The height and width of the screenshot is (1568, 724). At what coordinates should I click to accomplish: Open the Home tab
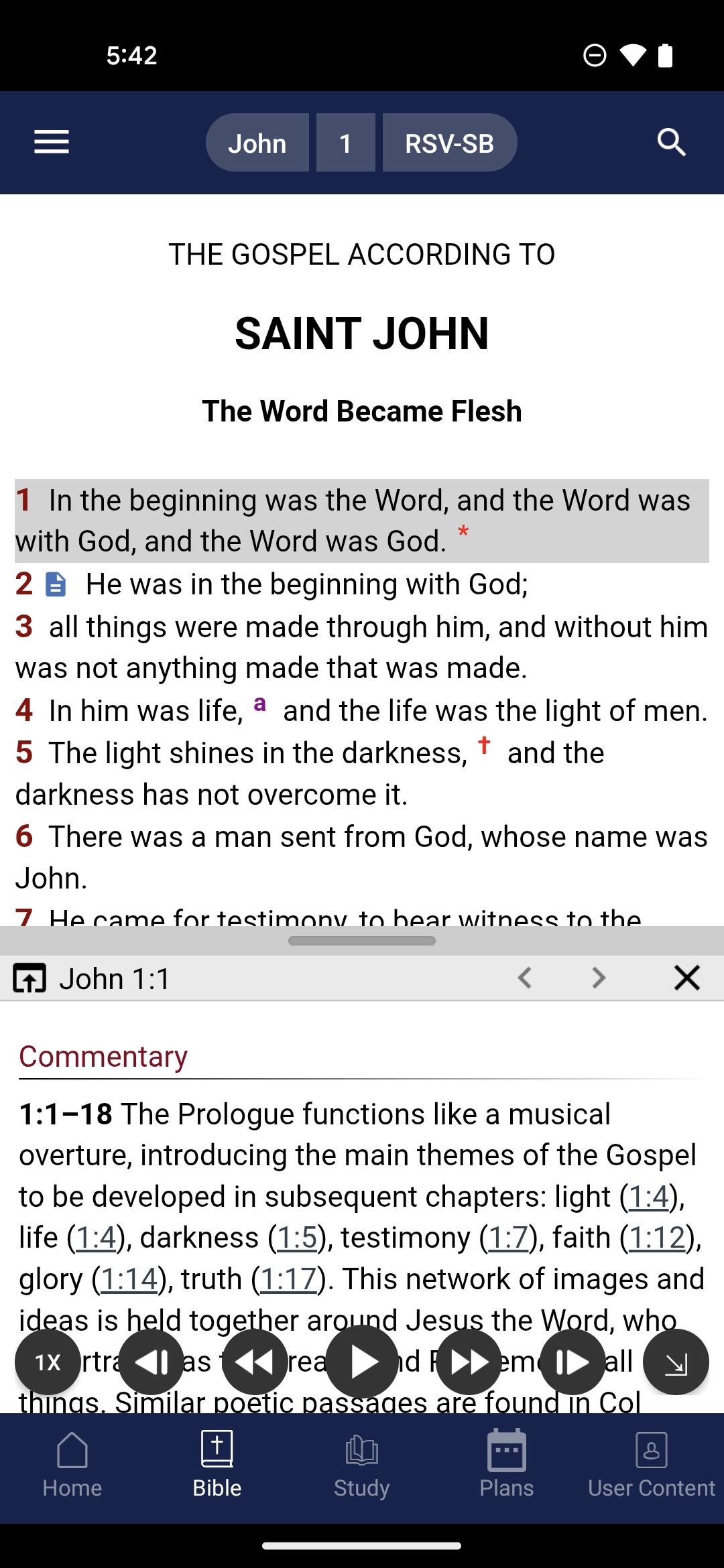72,1465
